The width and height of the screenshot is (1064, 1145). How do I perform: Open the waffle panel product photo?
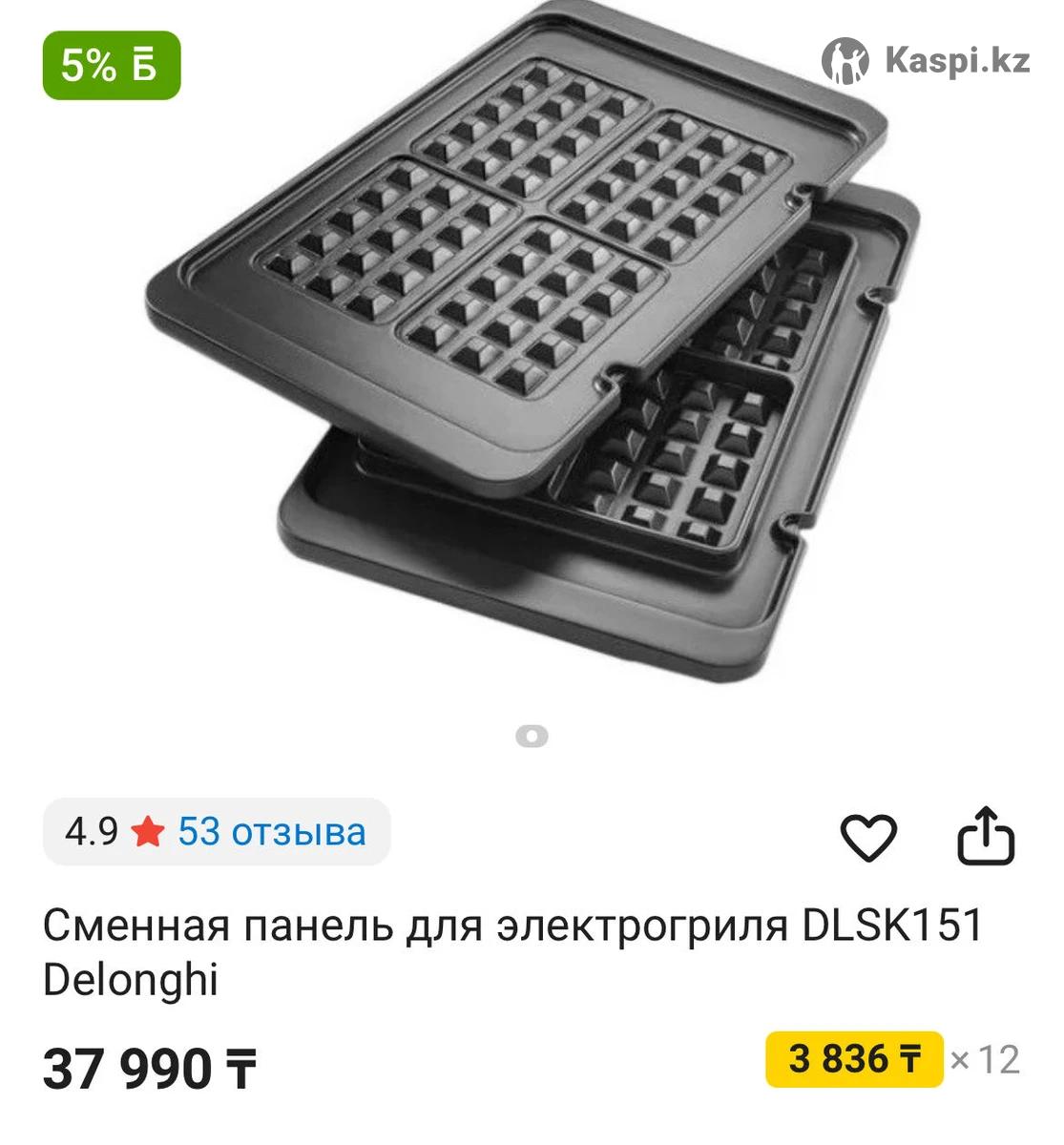click(532, 353)
